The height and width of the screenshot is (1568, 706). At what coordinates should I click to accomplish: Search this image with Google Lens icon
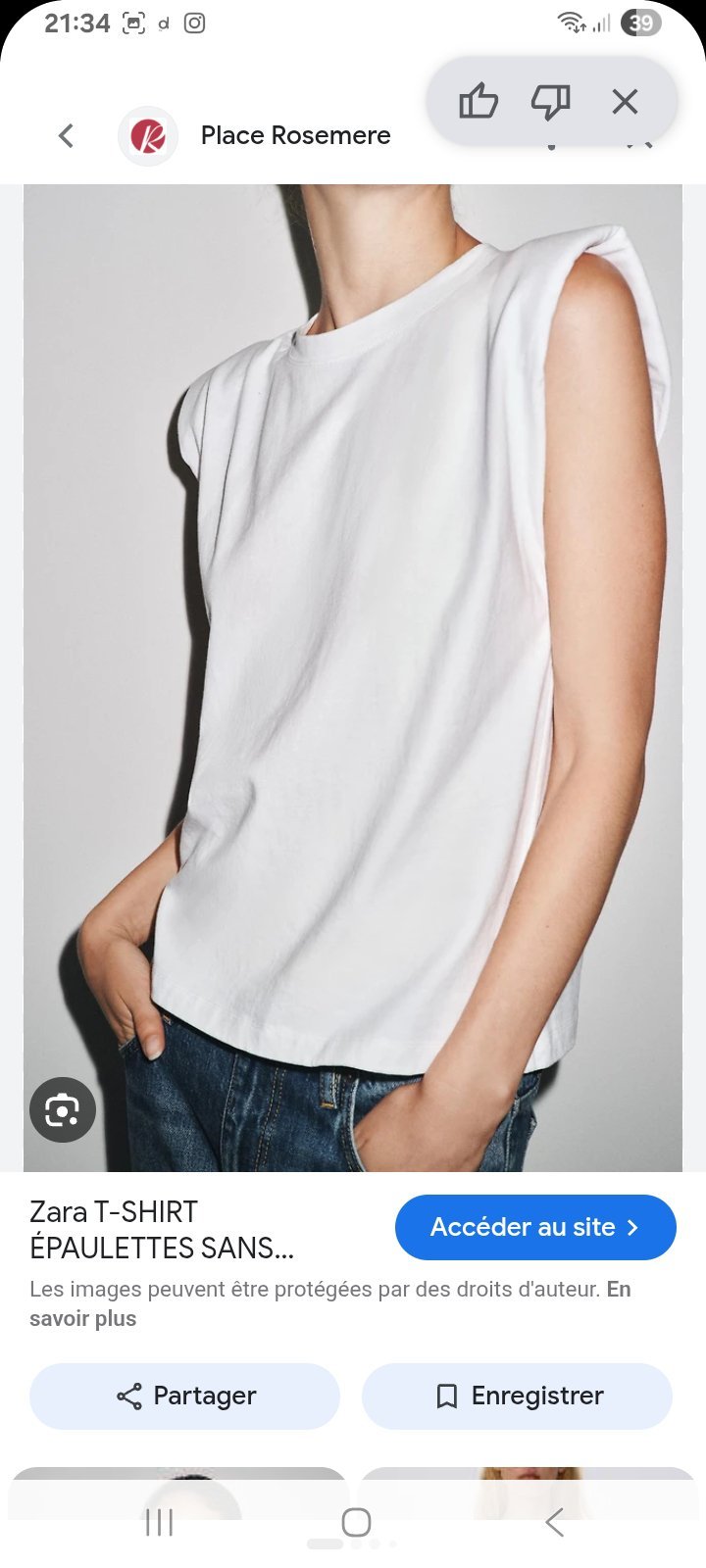click(63, 1109)
